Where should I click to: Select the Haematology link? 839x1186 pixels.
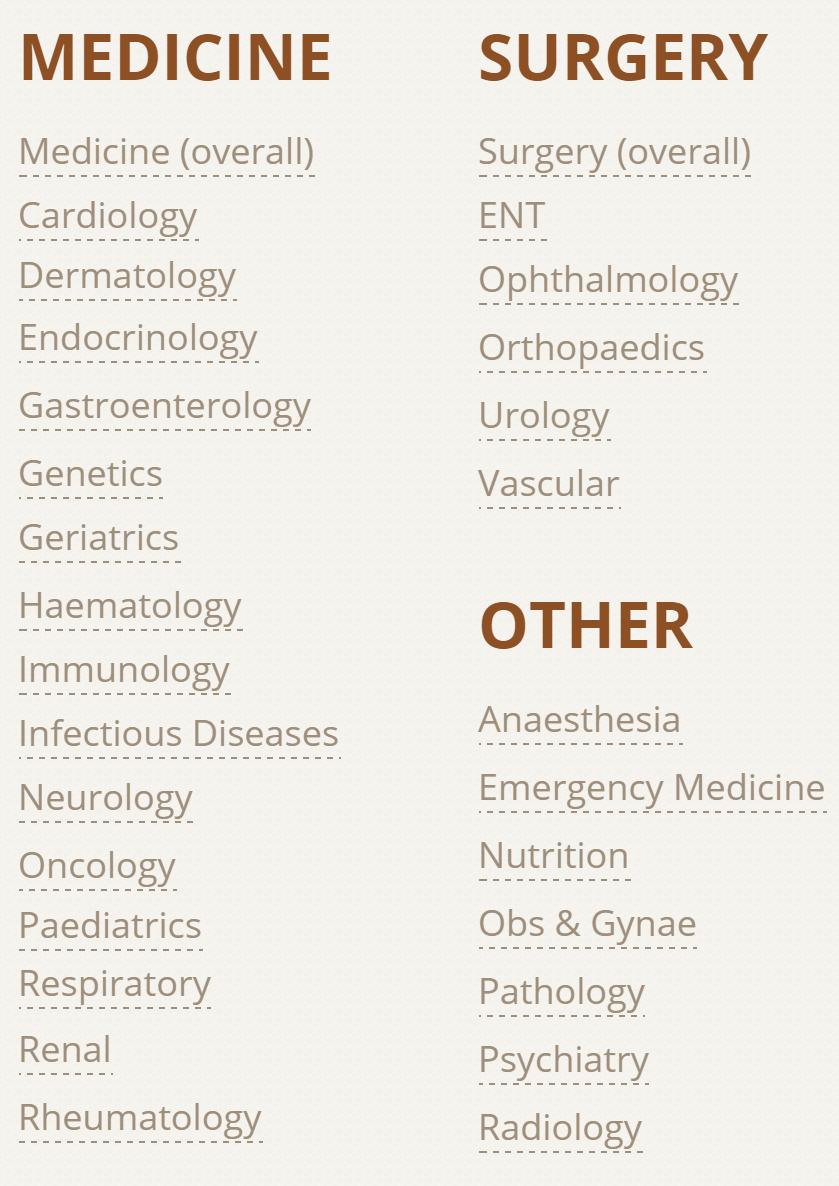[130, 605]
